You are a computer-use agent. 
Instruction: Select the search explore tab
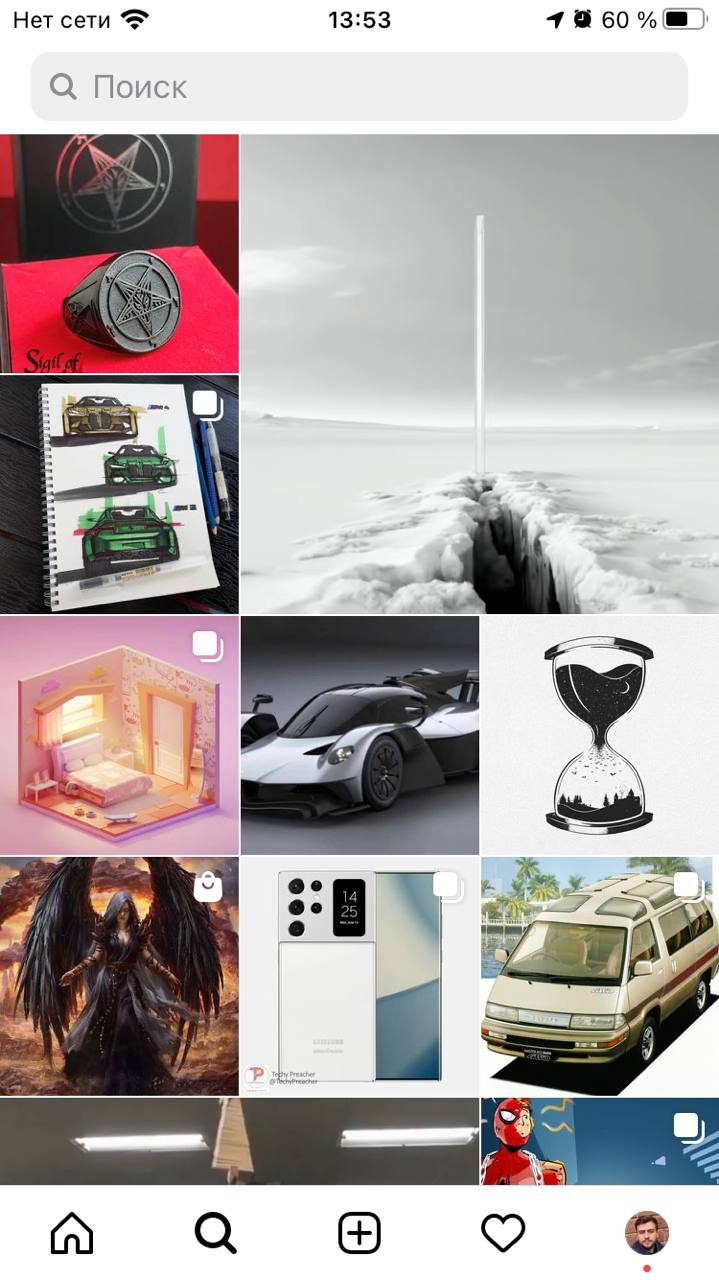point(215,1234)
